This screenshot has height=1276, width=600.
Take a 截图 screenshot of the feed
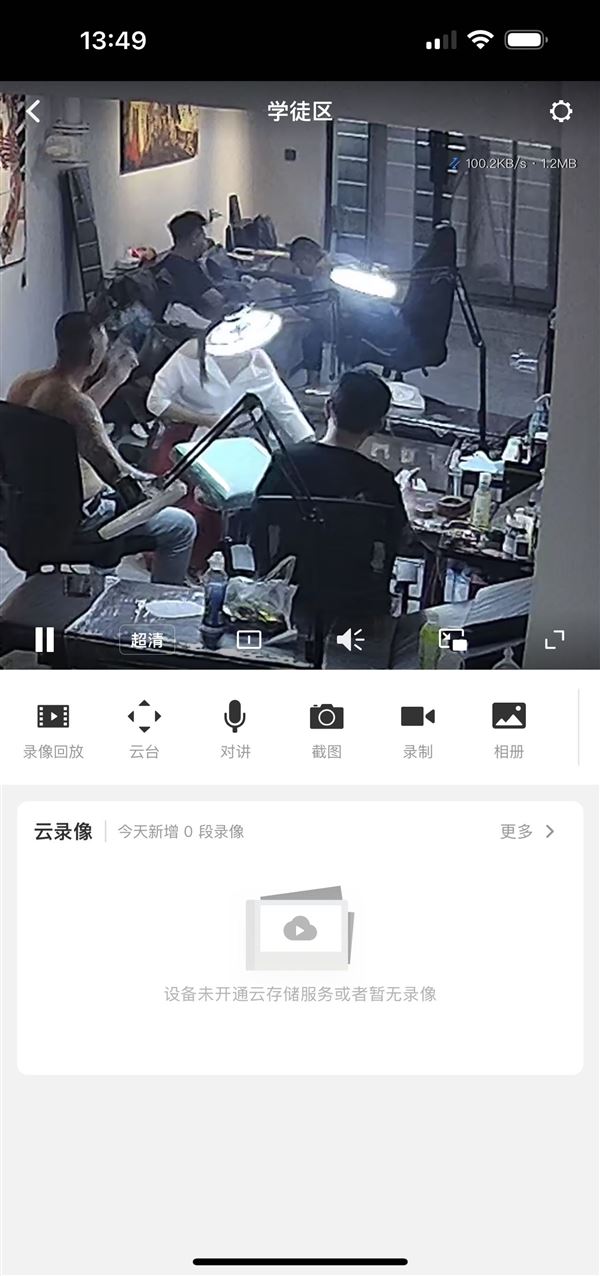[326, 730]
